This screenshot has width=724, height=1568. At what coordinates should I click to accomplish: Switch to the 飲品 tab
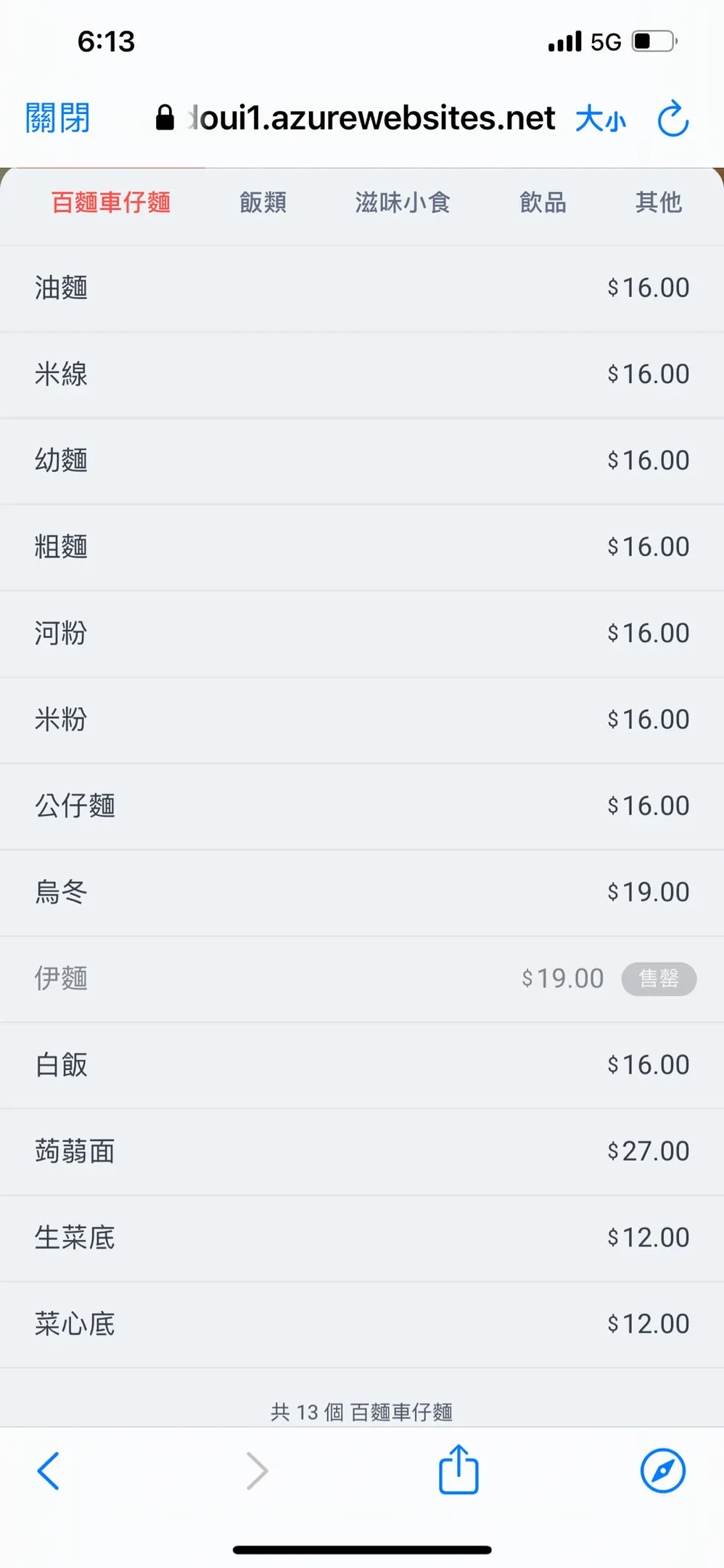[x=543, y=202]
